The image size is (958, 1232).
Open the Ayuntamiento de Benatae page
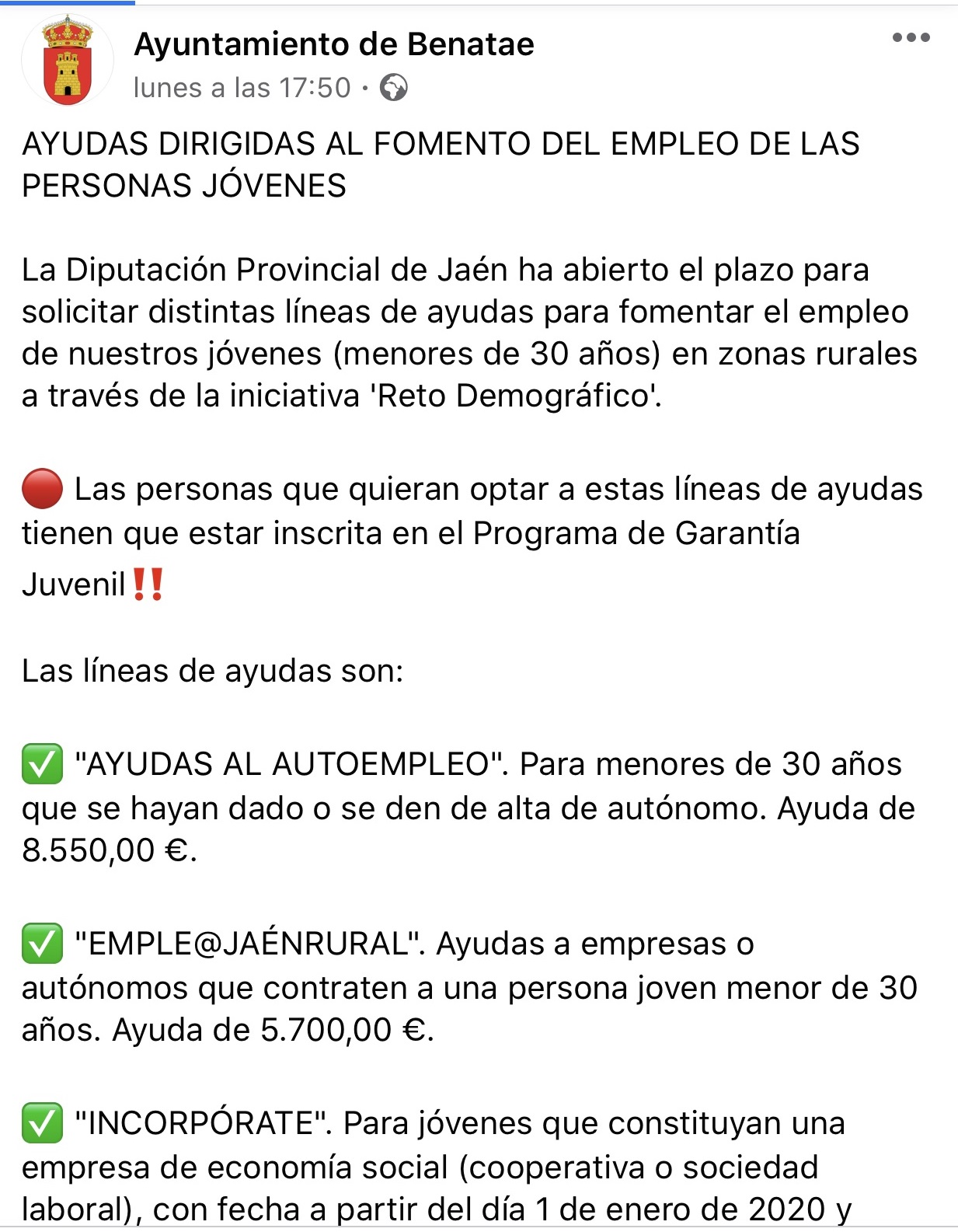tap(334, 45)
